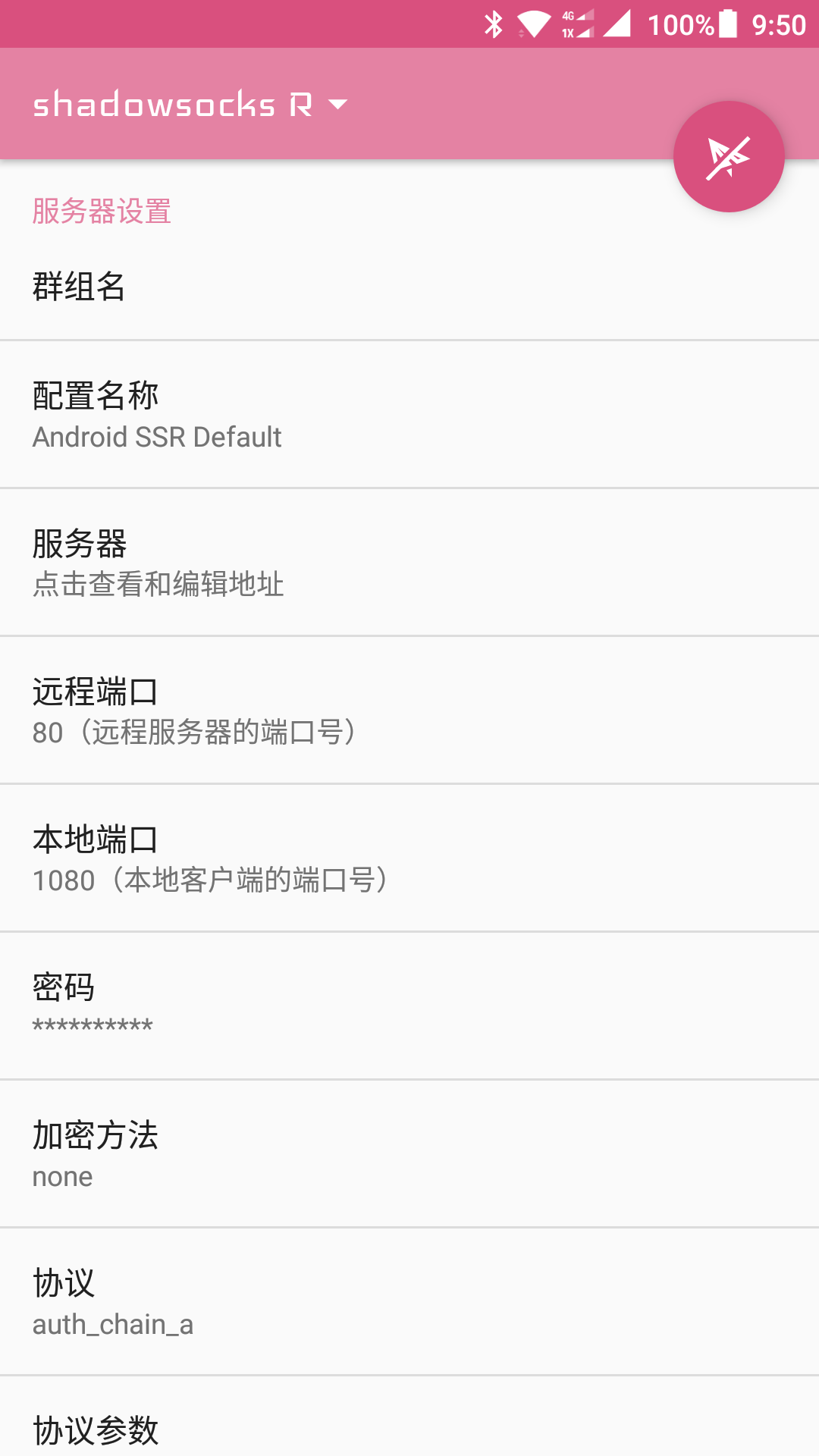Change the 远程端口 value 80
Image resolution: width=819 pixels, height=1456 pixels.
click(x=409, y=711)
